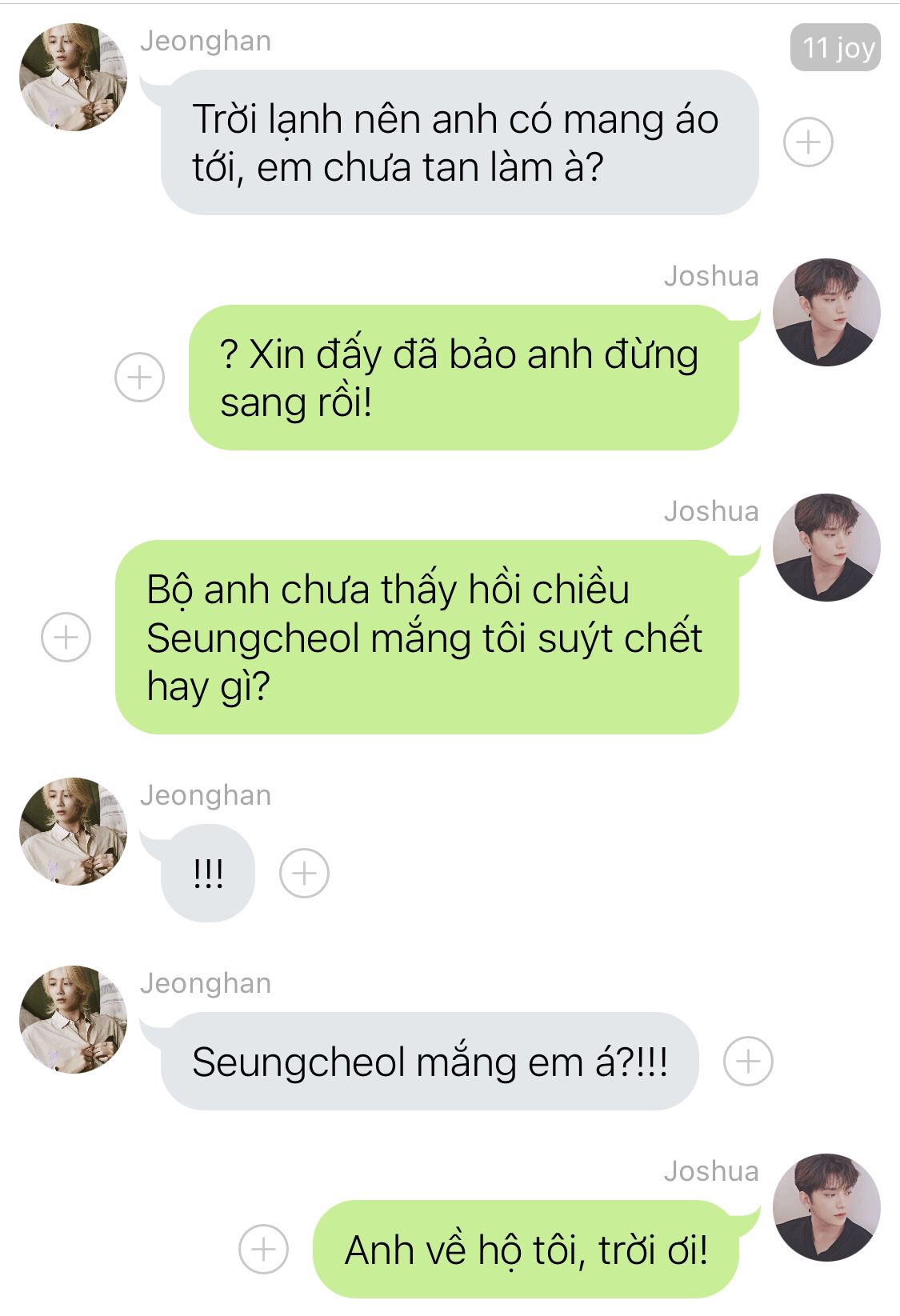Tap plus icon next to the "!!!" message
The image size is (900, 1316).
(x=304, y=872)
